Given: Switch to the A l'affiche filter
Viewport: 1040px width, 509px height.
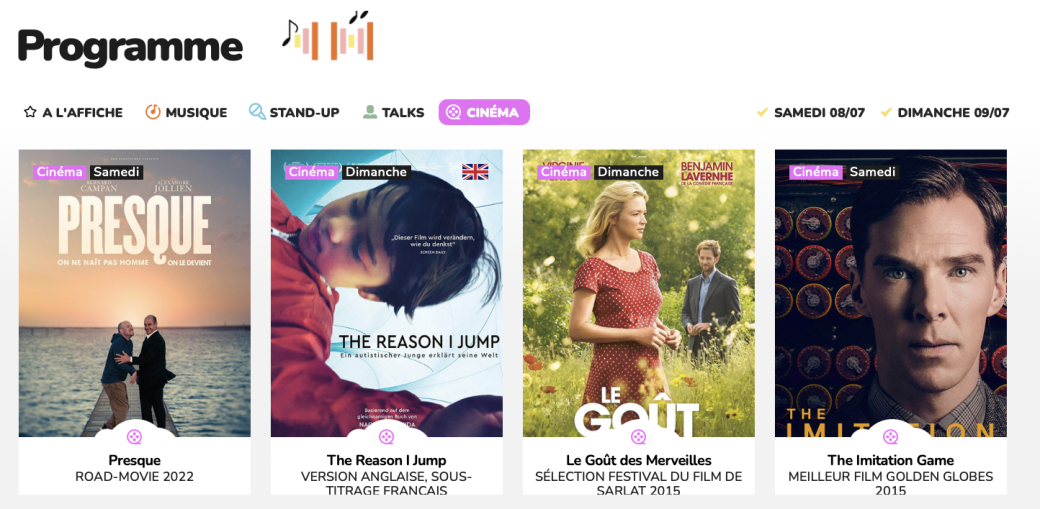Looking at the screenshot, I should pyautogui.click(x=73, y=113).
